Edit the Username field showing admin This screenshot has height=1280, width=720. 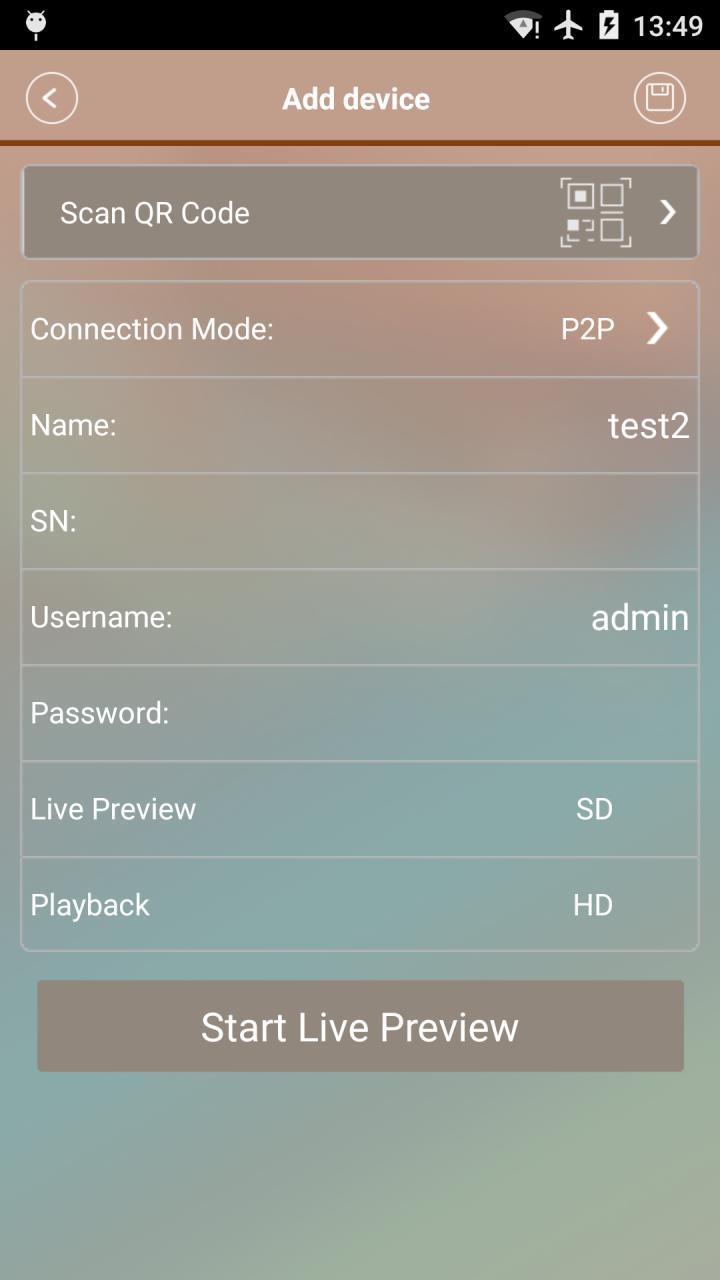click(x=500, y=618)
